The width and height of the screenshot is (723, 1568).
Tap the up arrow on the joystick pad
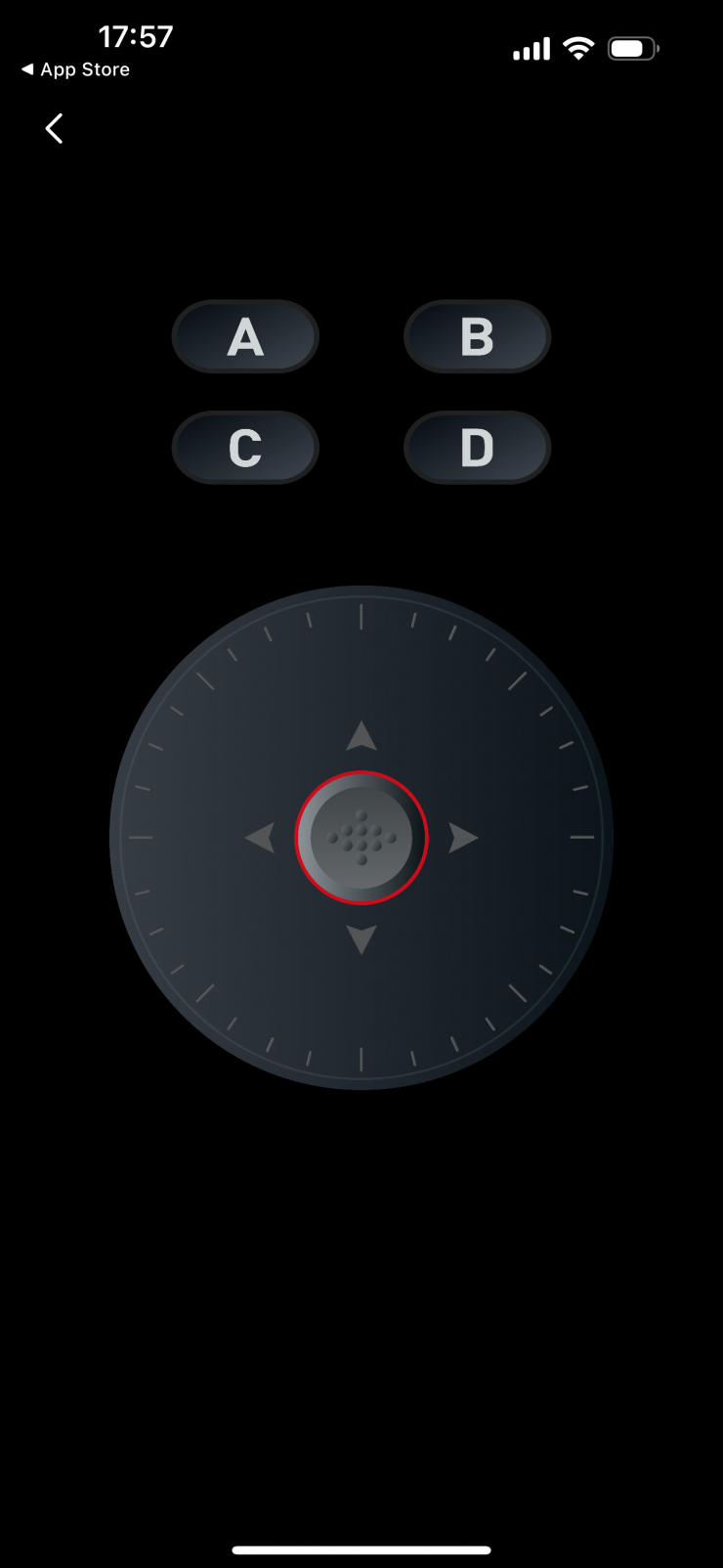(x=361, y=736)
